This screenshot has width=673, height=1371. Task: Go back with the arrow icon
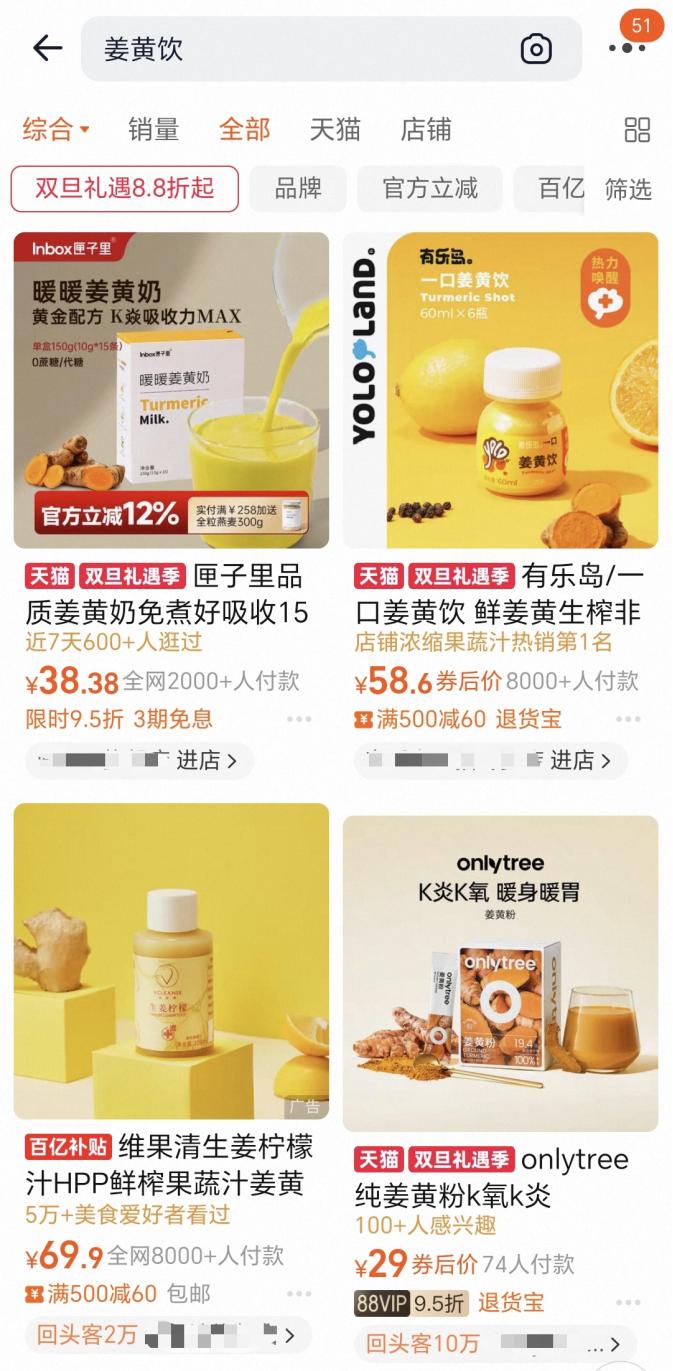click(x=47, y=48)
